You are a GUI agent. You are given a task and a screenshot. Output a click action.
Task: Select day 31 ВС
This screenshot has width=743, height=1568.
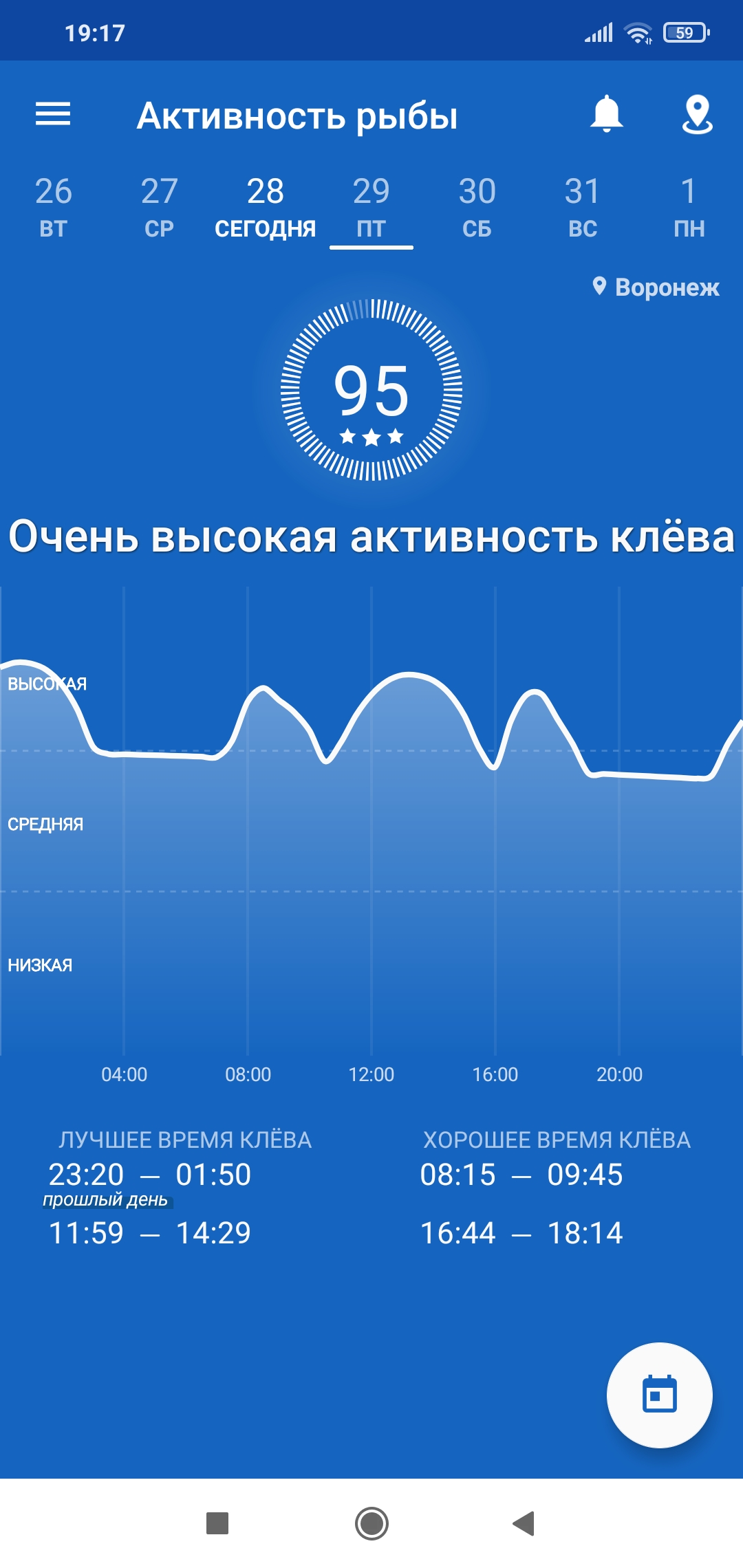583,206
